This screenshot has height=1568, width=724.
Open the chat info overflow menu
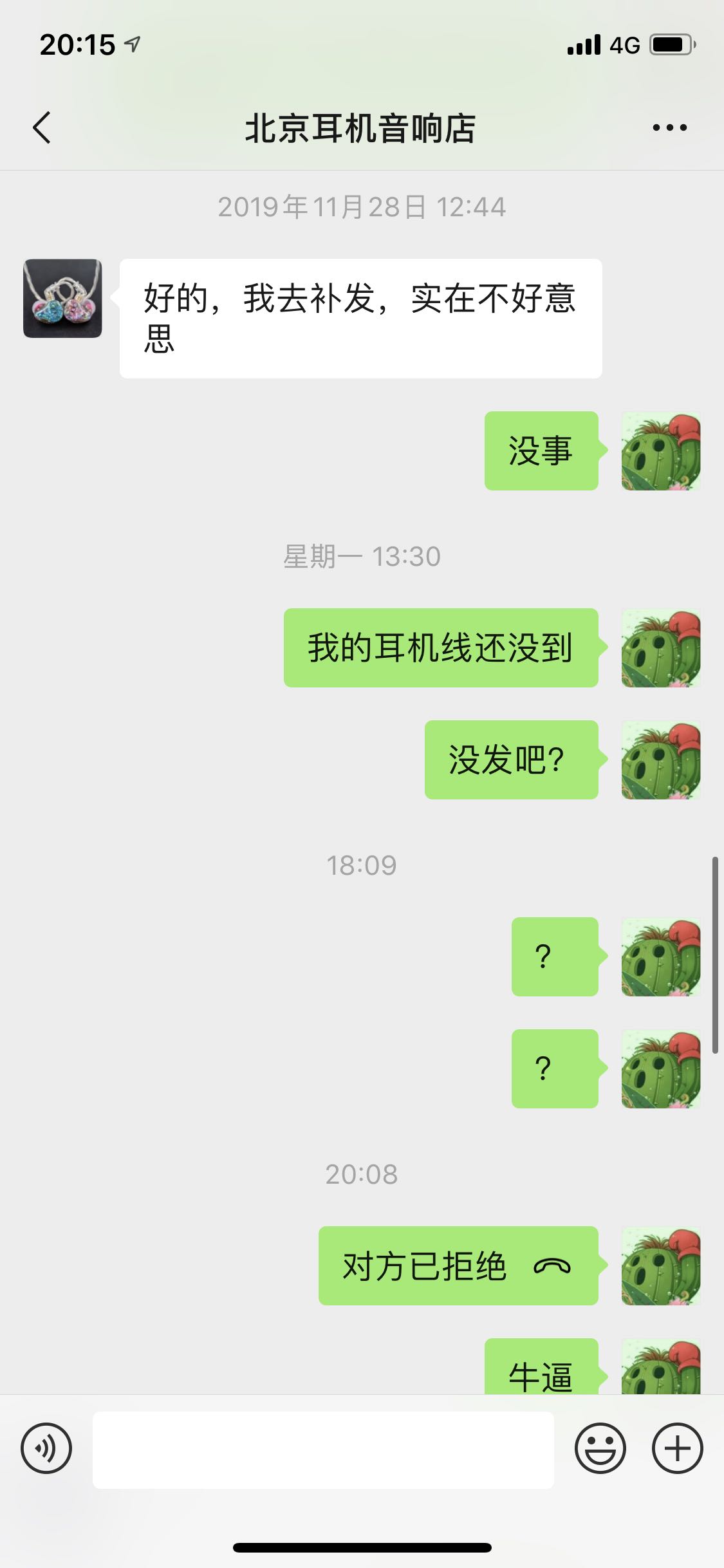tap(669, 127)
